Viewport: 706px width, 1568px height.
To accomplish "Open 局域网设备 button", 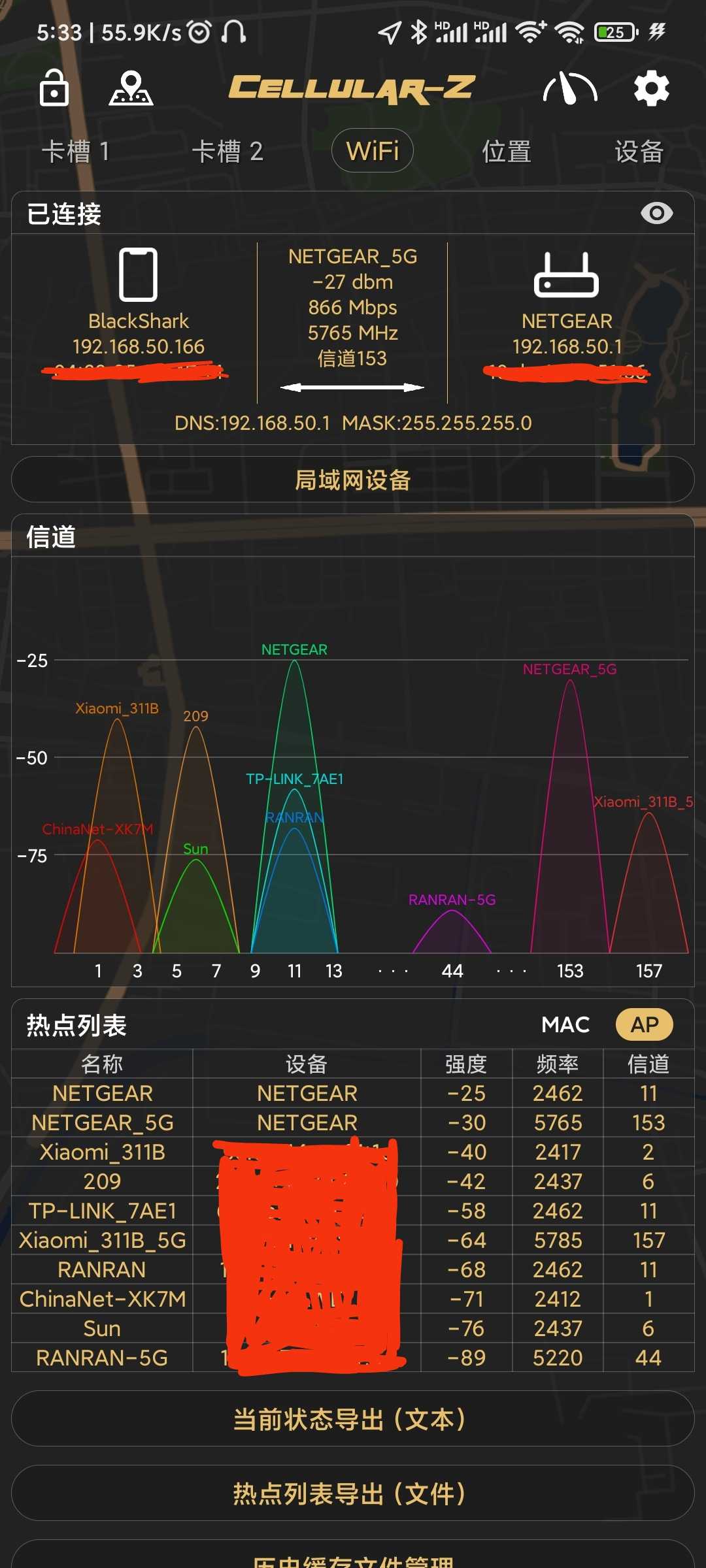I will coord(353,480).
